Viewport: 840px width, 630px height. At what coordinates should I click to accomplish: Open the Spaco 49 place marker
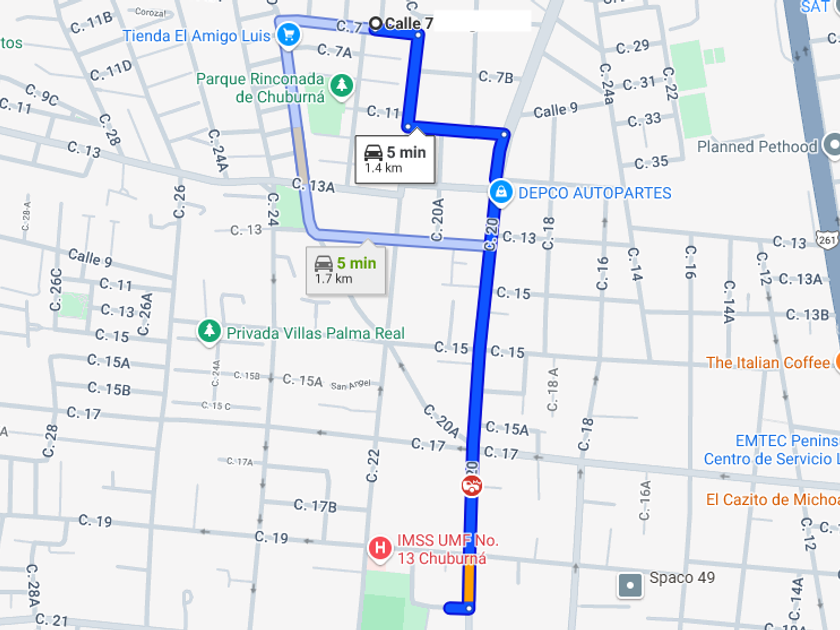(x=630, y=585)
